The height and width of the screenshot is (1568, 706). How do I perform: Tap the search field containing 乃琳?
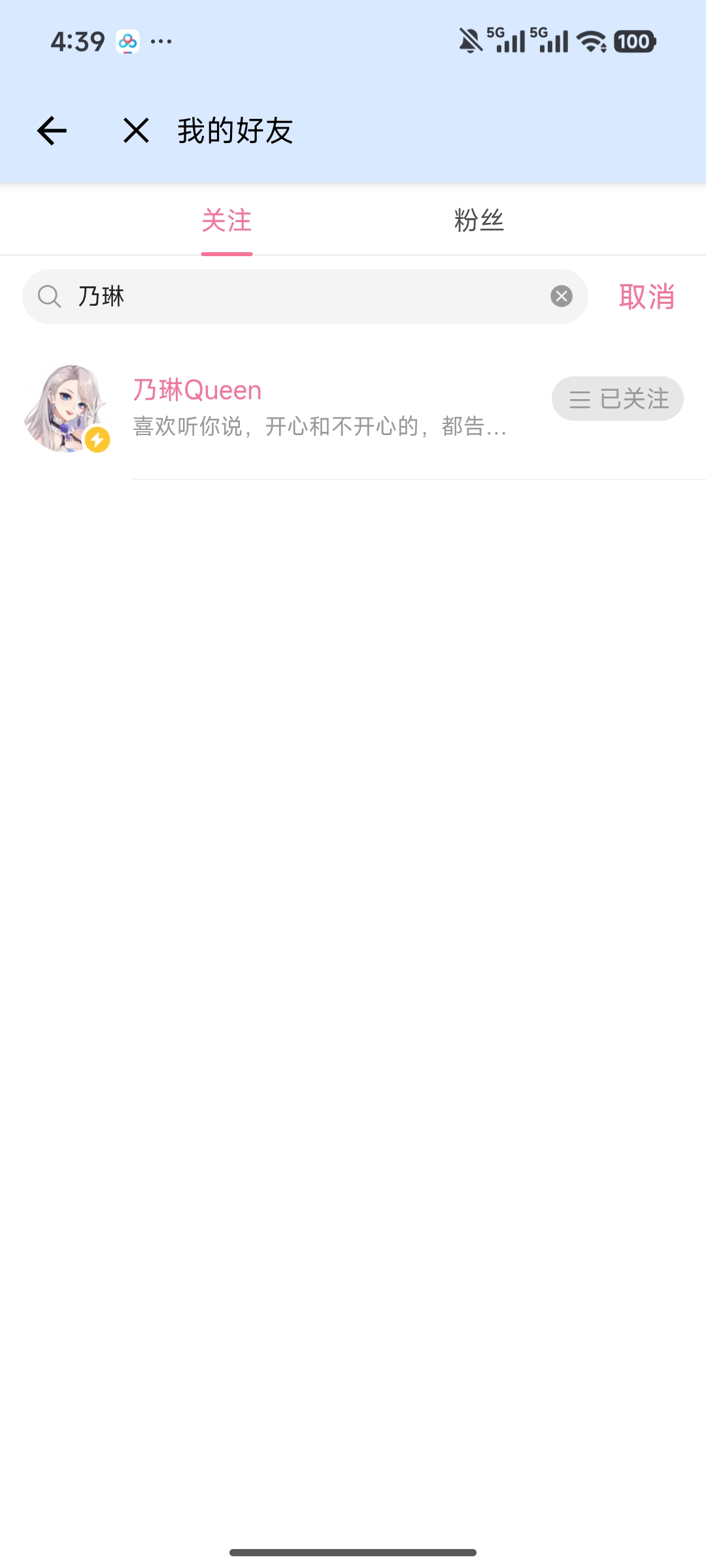pos(301,297)
